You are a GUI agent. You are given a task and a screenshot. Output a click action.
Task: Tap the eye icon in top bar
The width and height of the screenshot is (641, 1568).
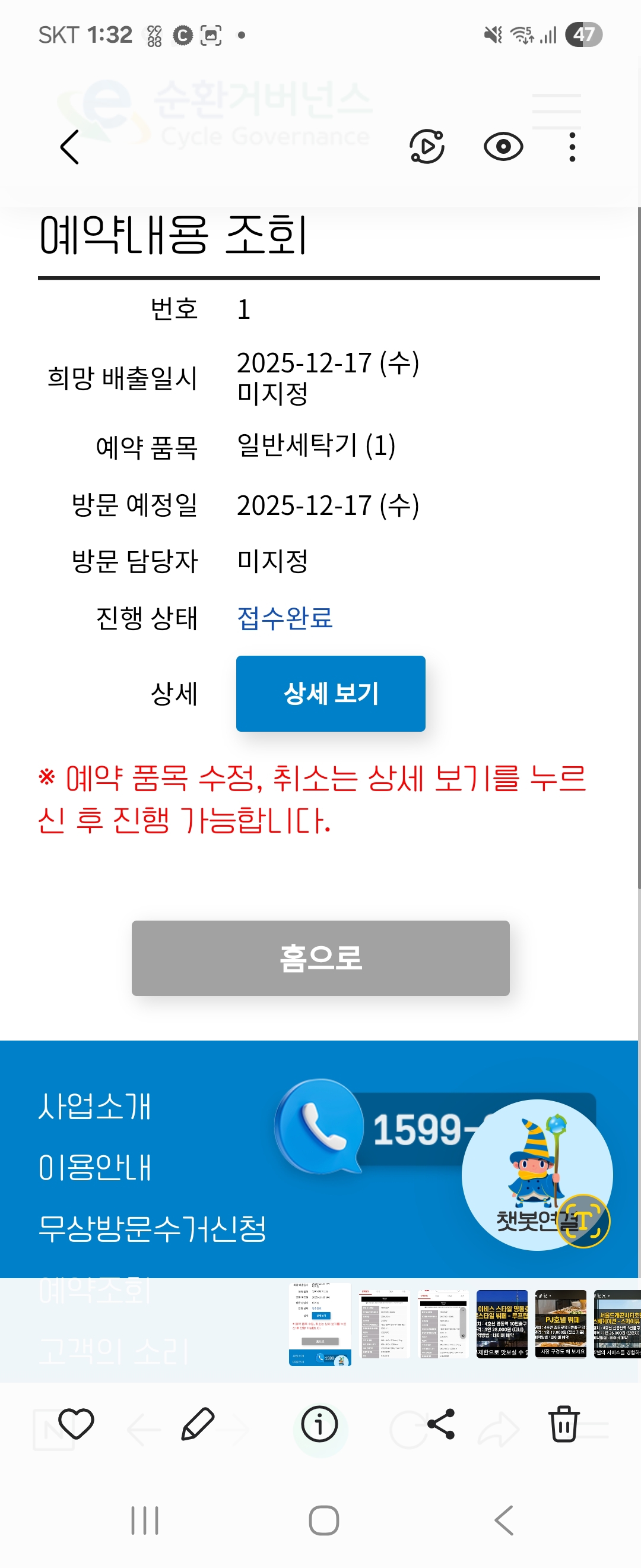pyautogui.click(x=503, y=147)
